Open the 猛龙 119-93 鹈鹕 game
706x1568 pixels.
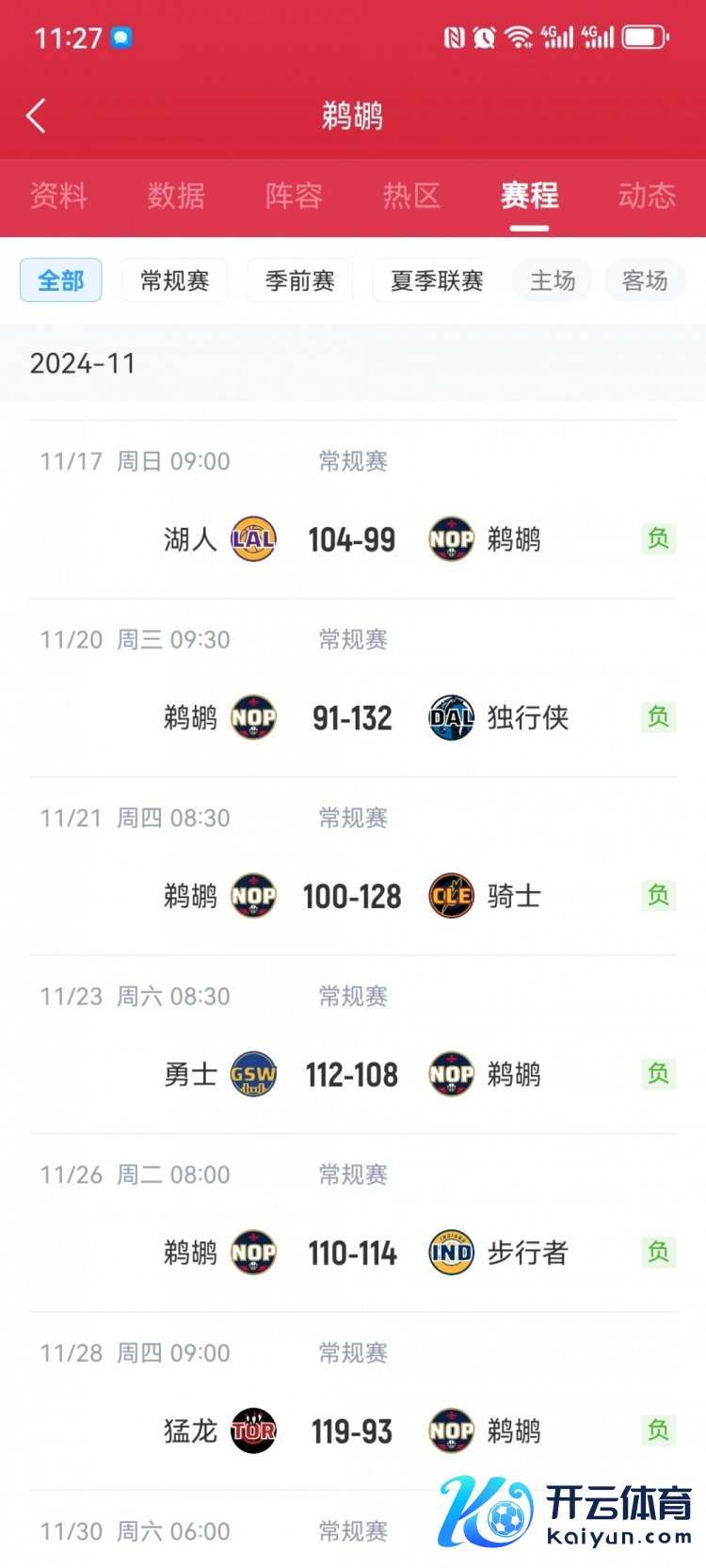[x=352, y=1432]
